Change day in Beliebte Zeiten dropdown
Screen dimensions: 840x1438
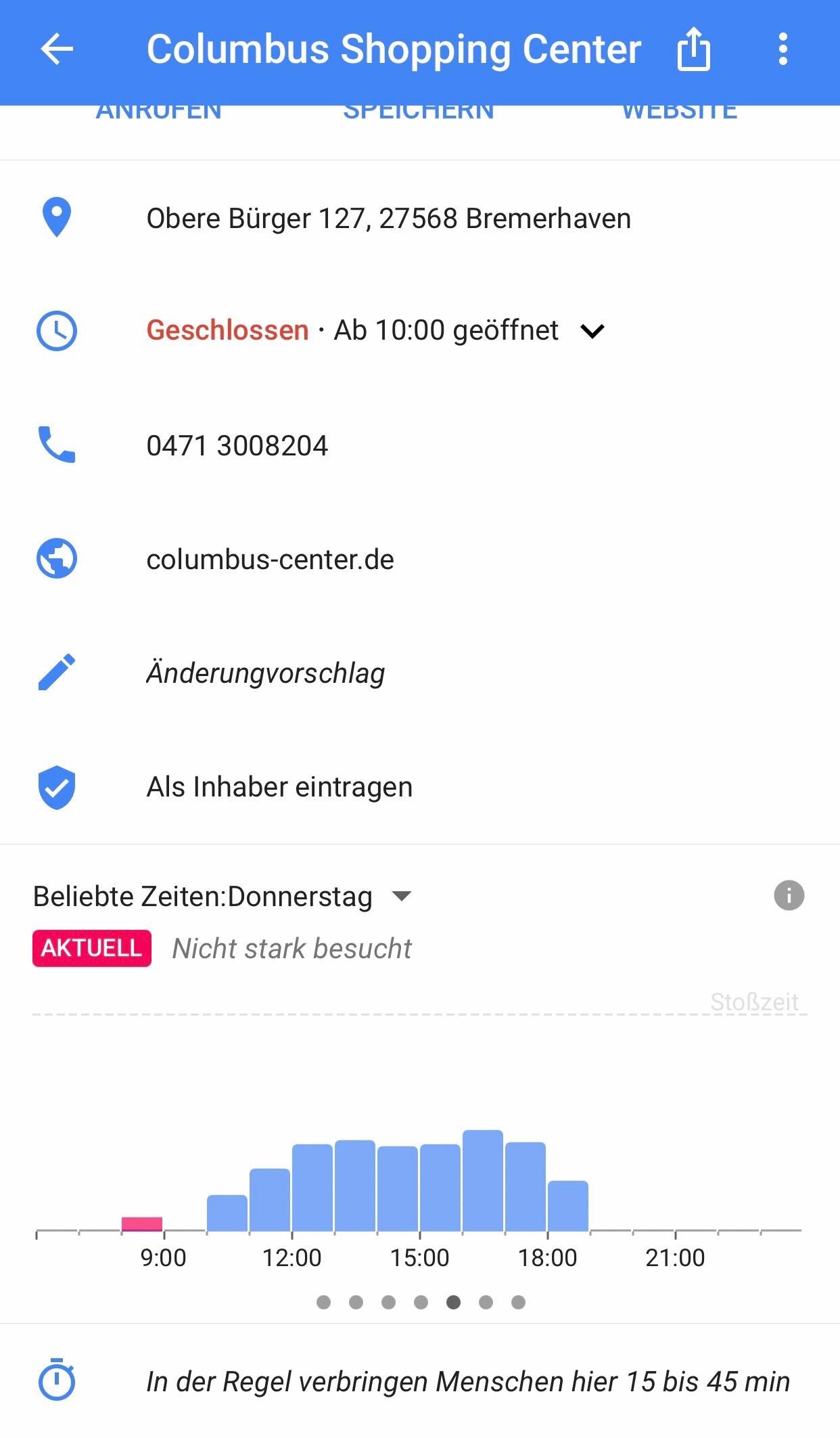pos(401,897)
